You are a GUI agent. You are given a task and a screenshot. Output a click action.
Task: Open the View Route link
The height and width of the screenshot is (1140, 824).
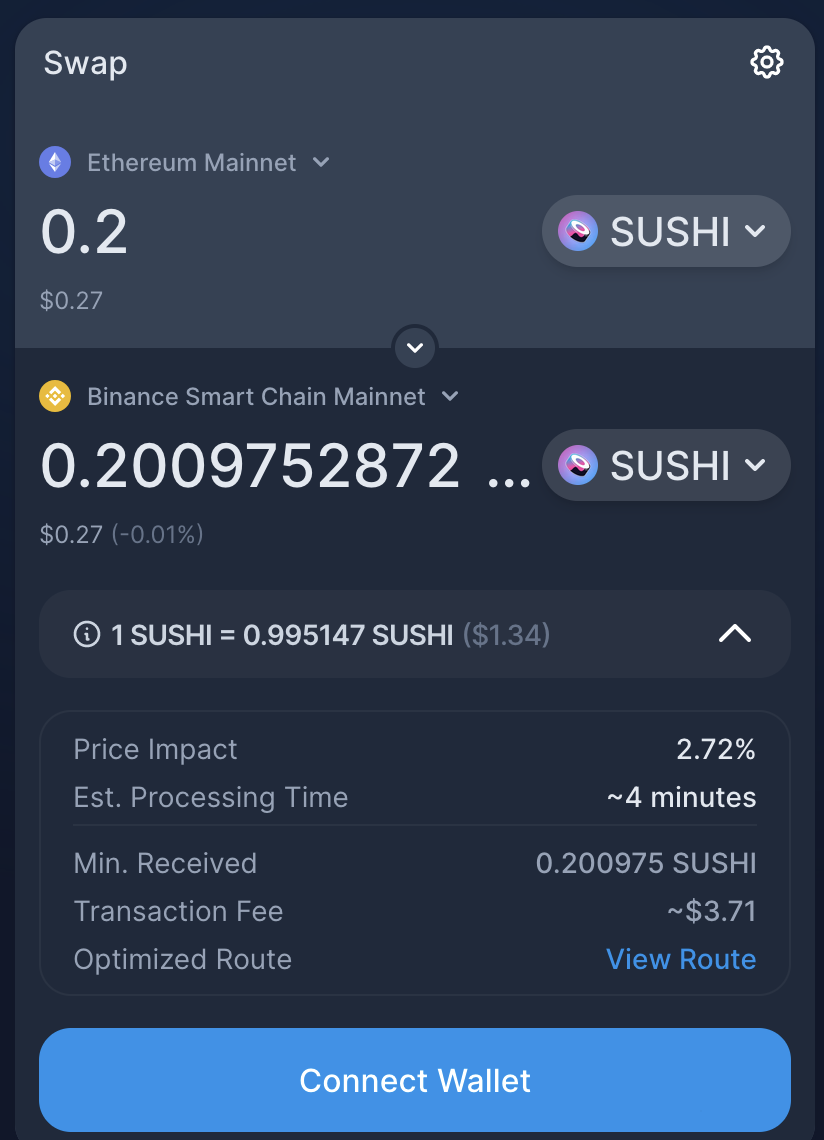[x=681, y=959]
